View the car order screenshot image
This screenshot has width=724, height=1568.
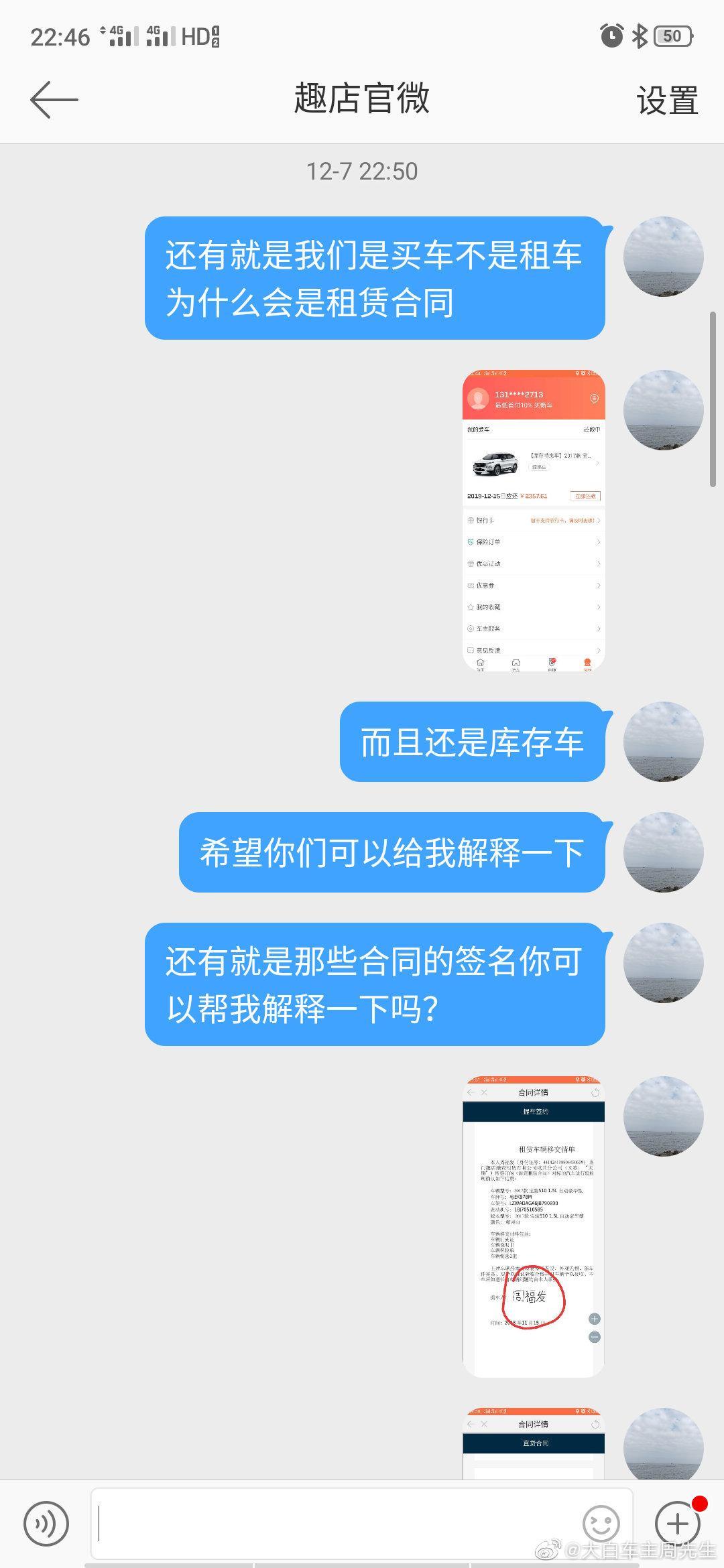(534, 521)
